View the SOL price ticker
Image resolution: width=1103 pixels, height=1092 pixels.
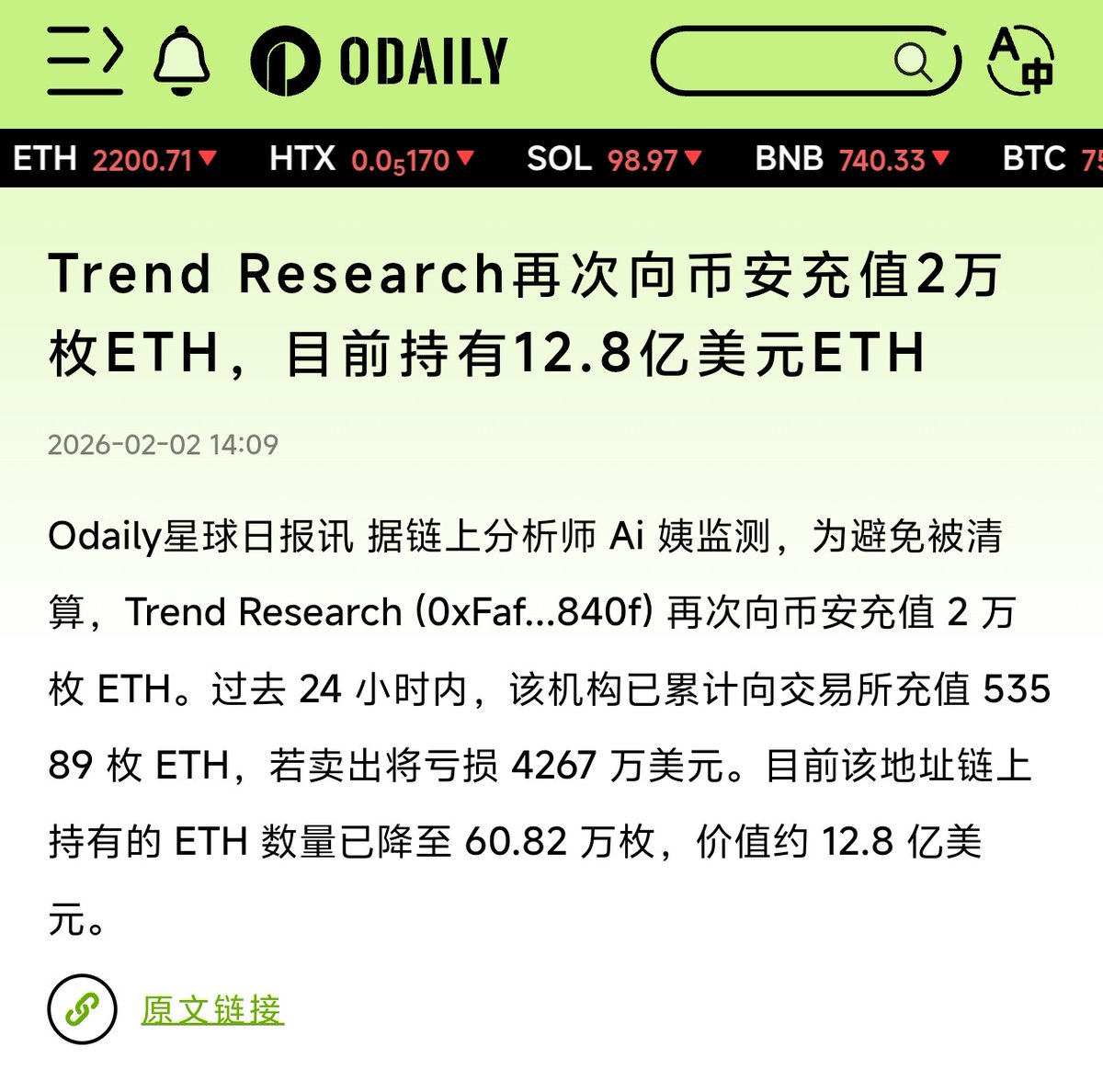coord(614,159)
